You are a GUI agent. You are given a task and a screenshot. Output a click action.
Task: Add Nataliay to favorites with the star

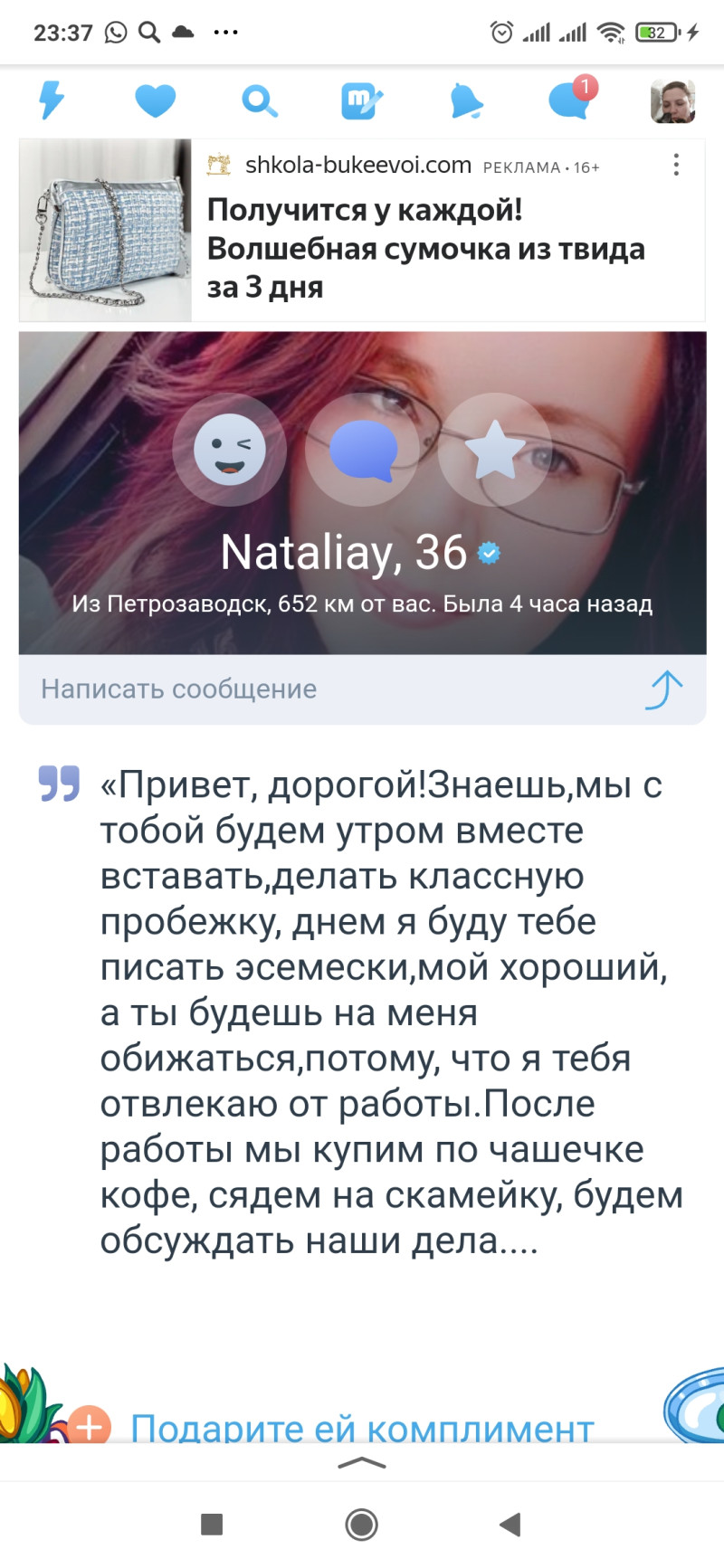(494, 450)
